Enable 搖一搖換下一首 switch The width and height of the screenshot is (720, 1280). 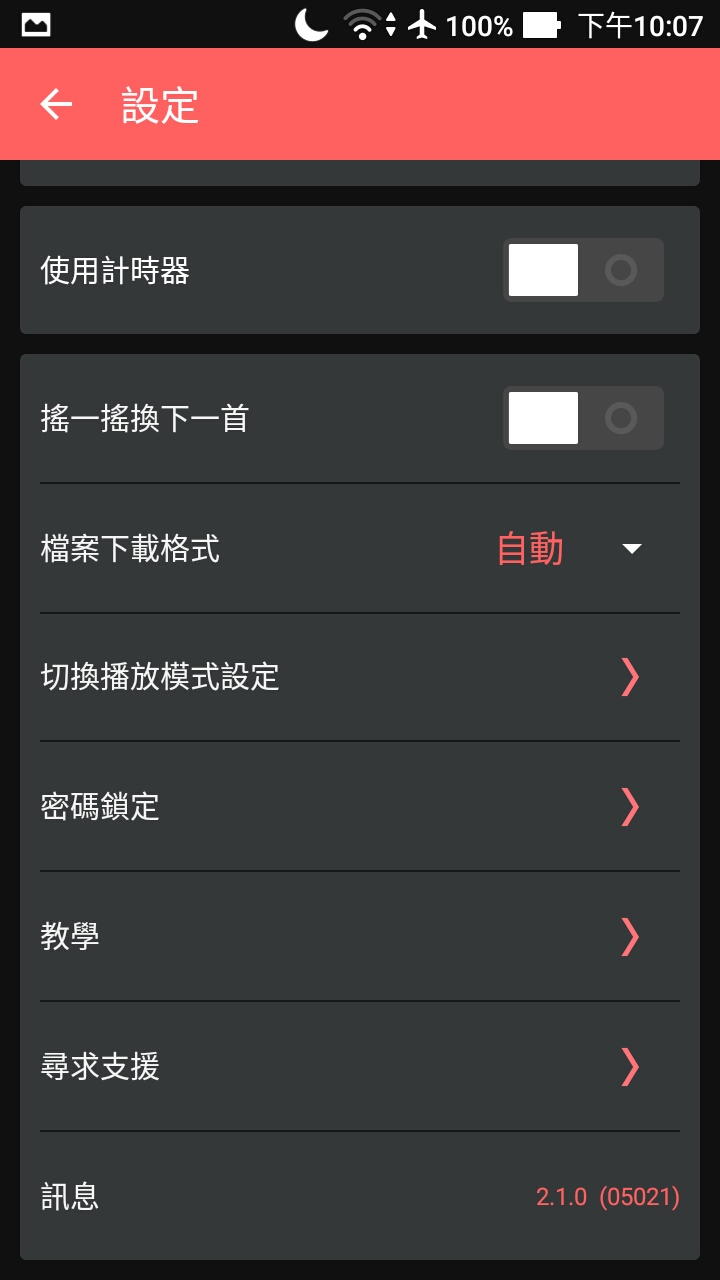[583, 418]
